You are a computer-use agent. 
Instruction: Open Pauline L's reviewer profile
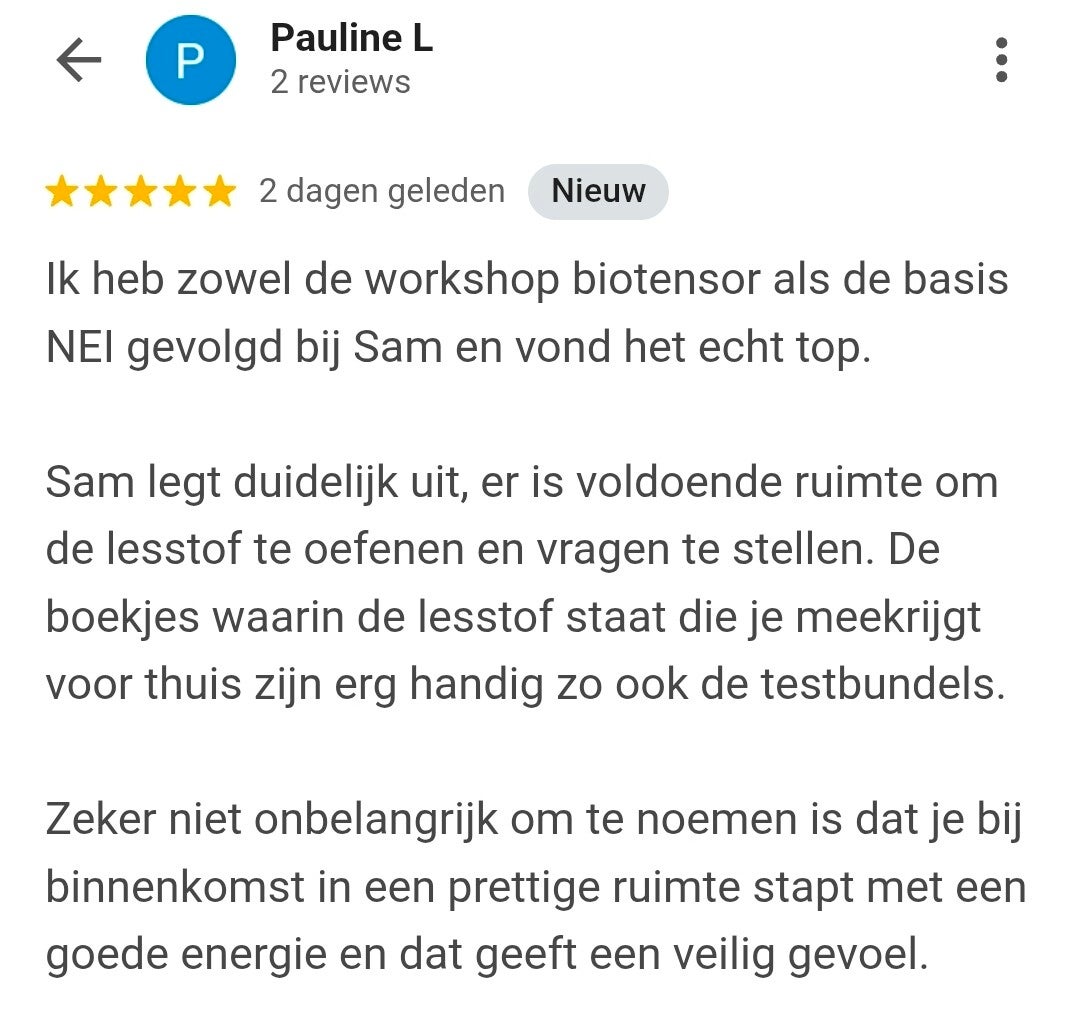[350, 40]
